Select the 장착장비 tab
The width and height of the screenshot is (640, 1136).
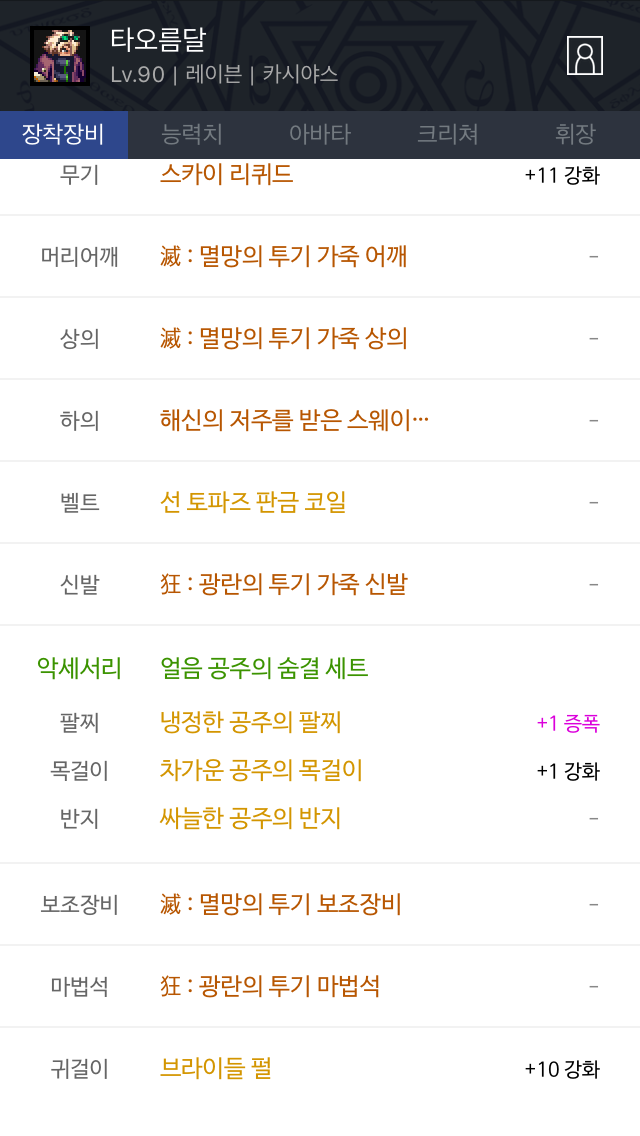[63, 134]
